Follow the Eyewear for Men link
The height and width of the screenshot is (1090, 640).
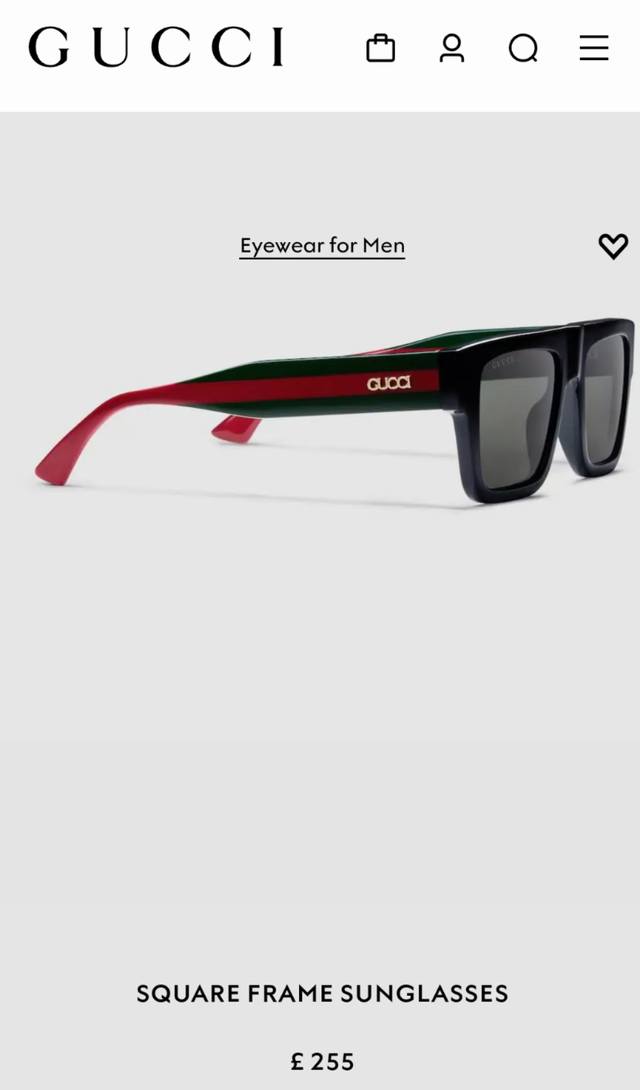click(x=322, y=246)
